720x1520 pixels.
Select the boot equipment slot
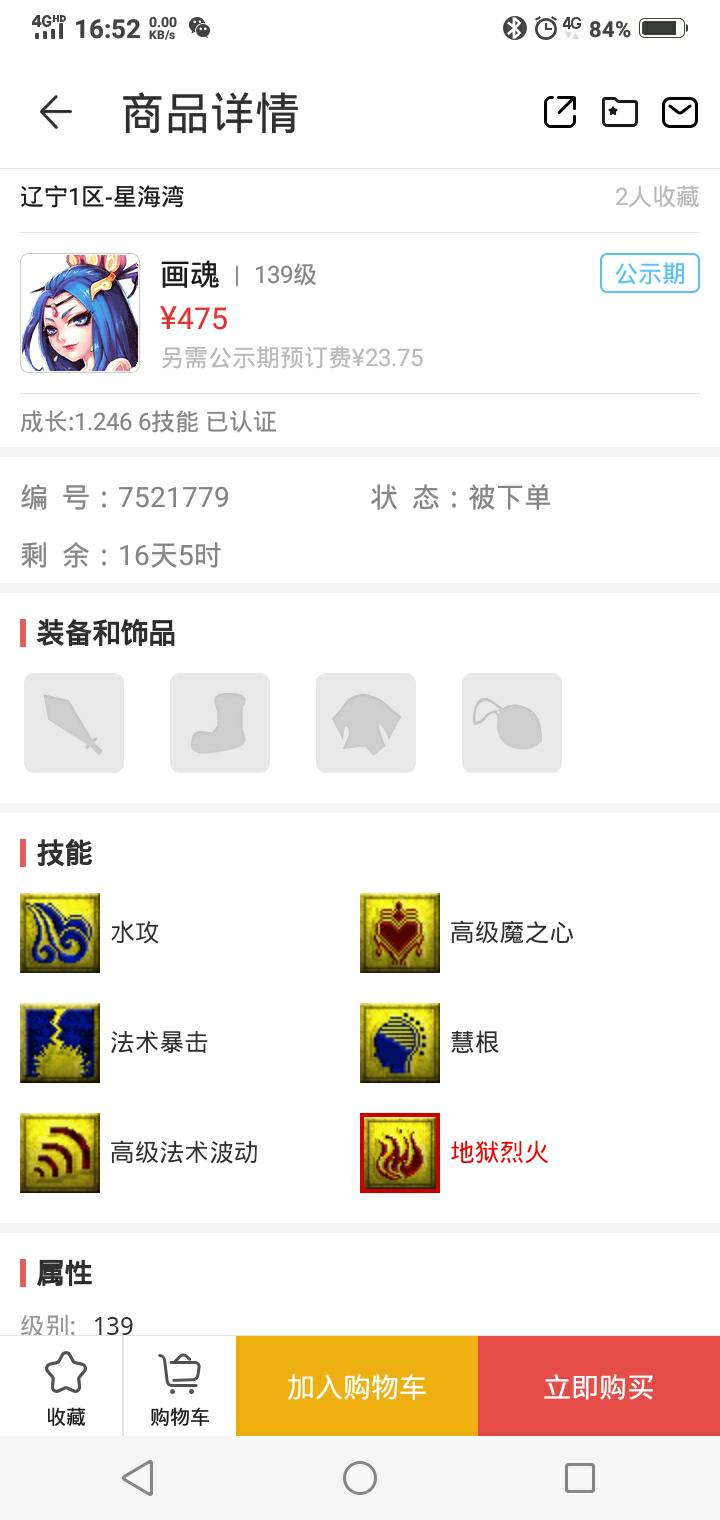[220, 723]
